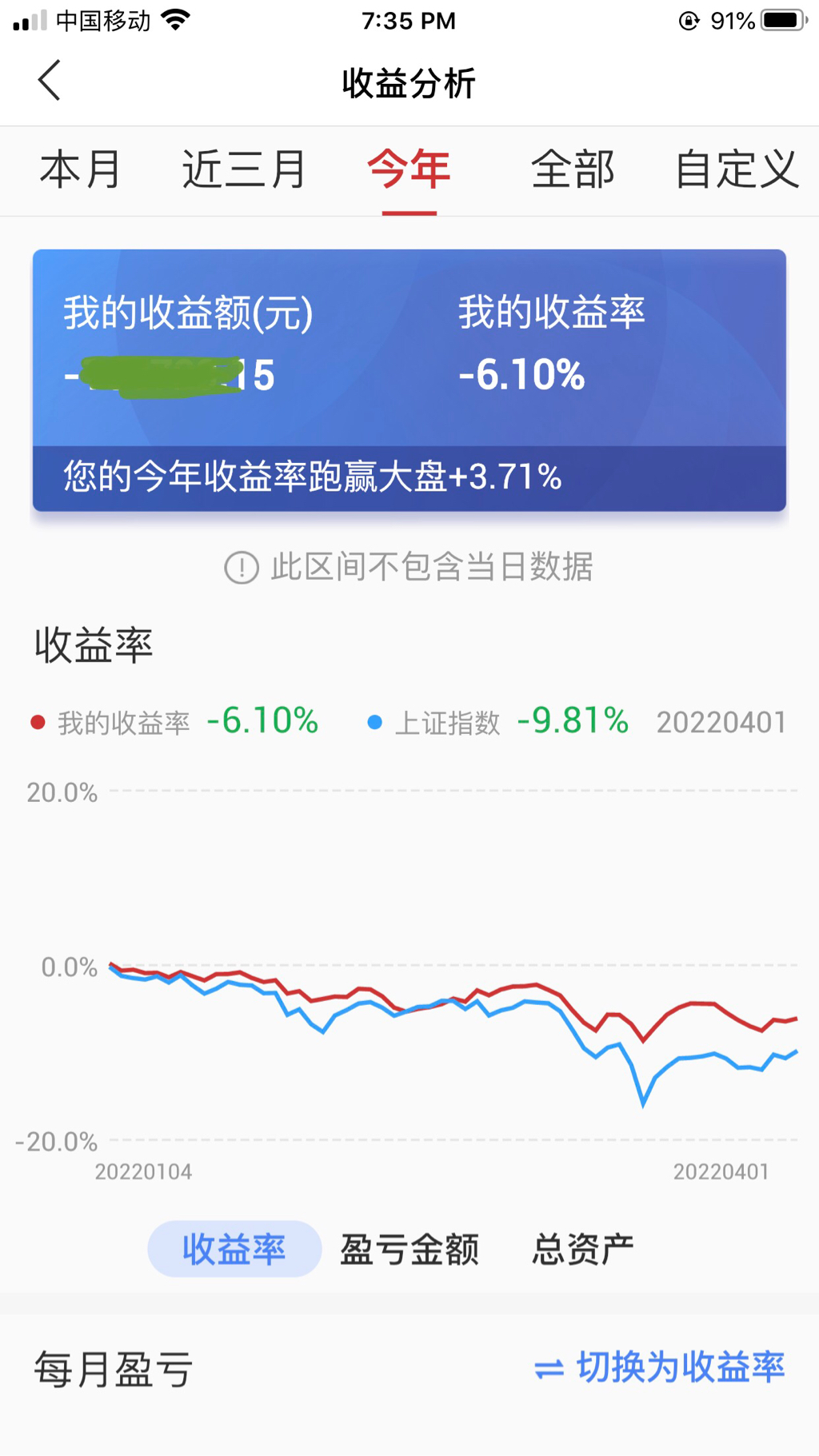
Task: Switch to the 全部 tab
Action: pyautogui.click(x=573, y=170)
